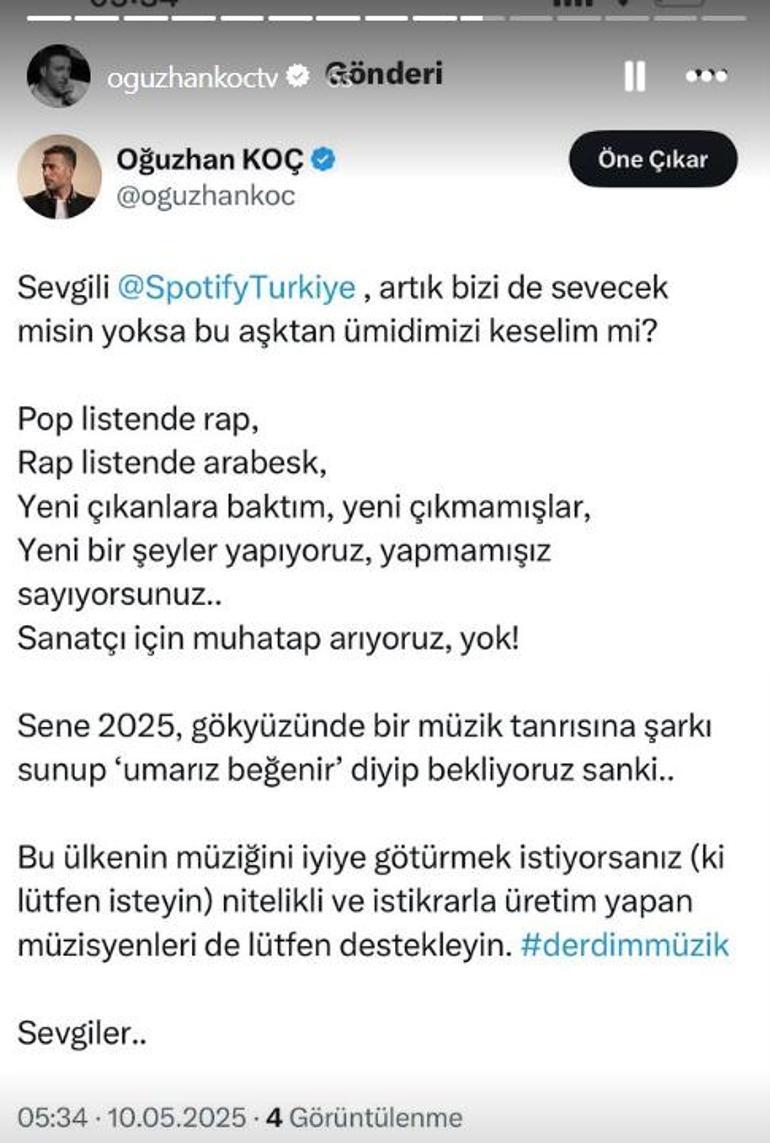Open oguzhankoctv profile from username

(193, 76)
